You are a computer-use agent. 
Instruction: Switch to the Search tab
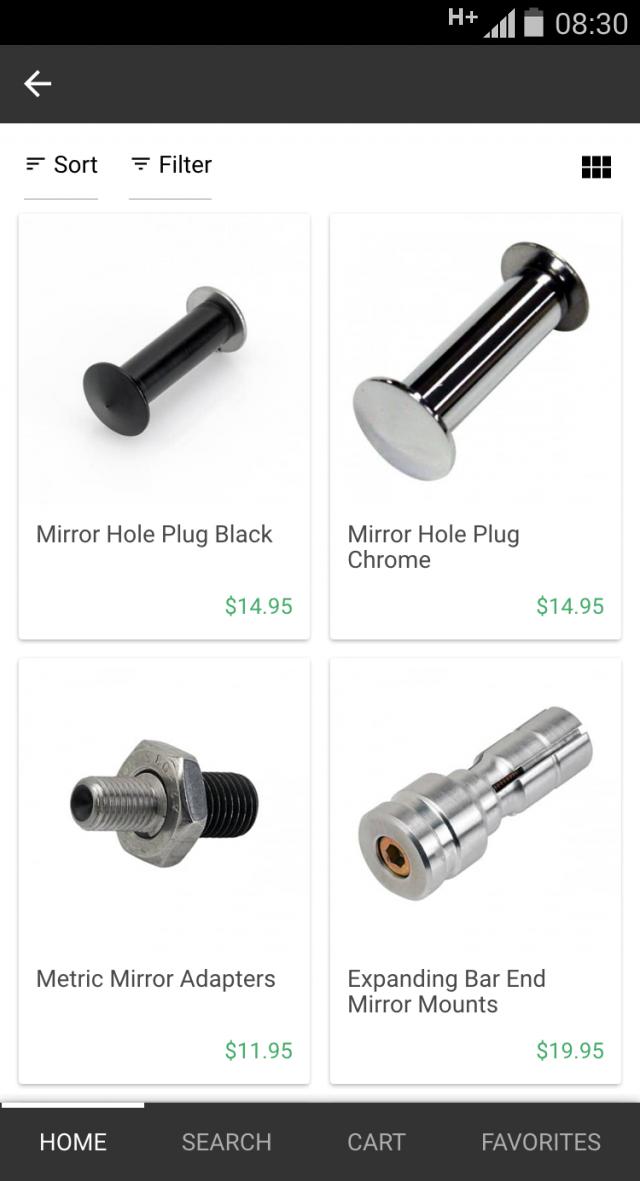(x=226, y=1142)
